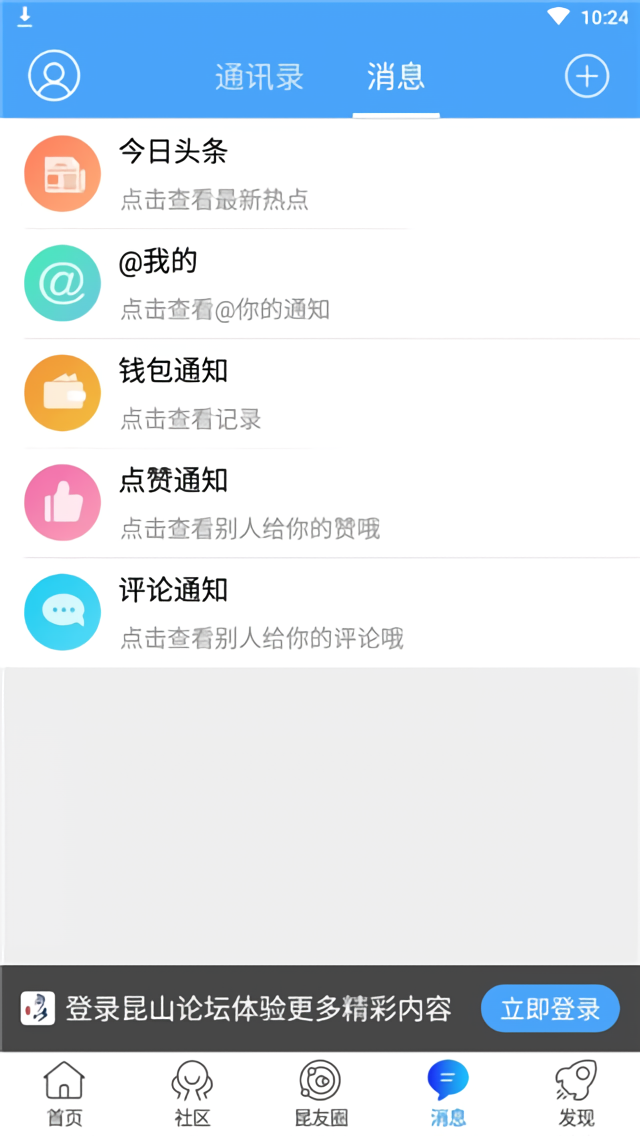Open the profile avatar icon
Screen dimensions: 640x1136
click(x=54, y=76)
